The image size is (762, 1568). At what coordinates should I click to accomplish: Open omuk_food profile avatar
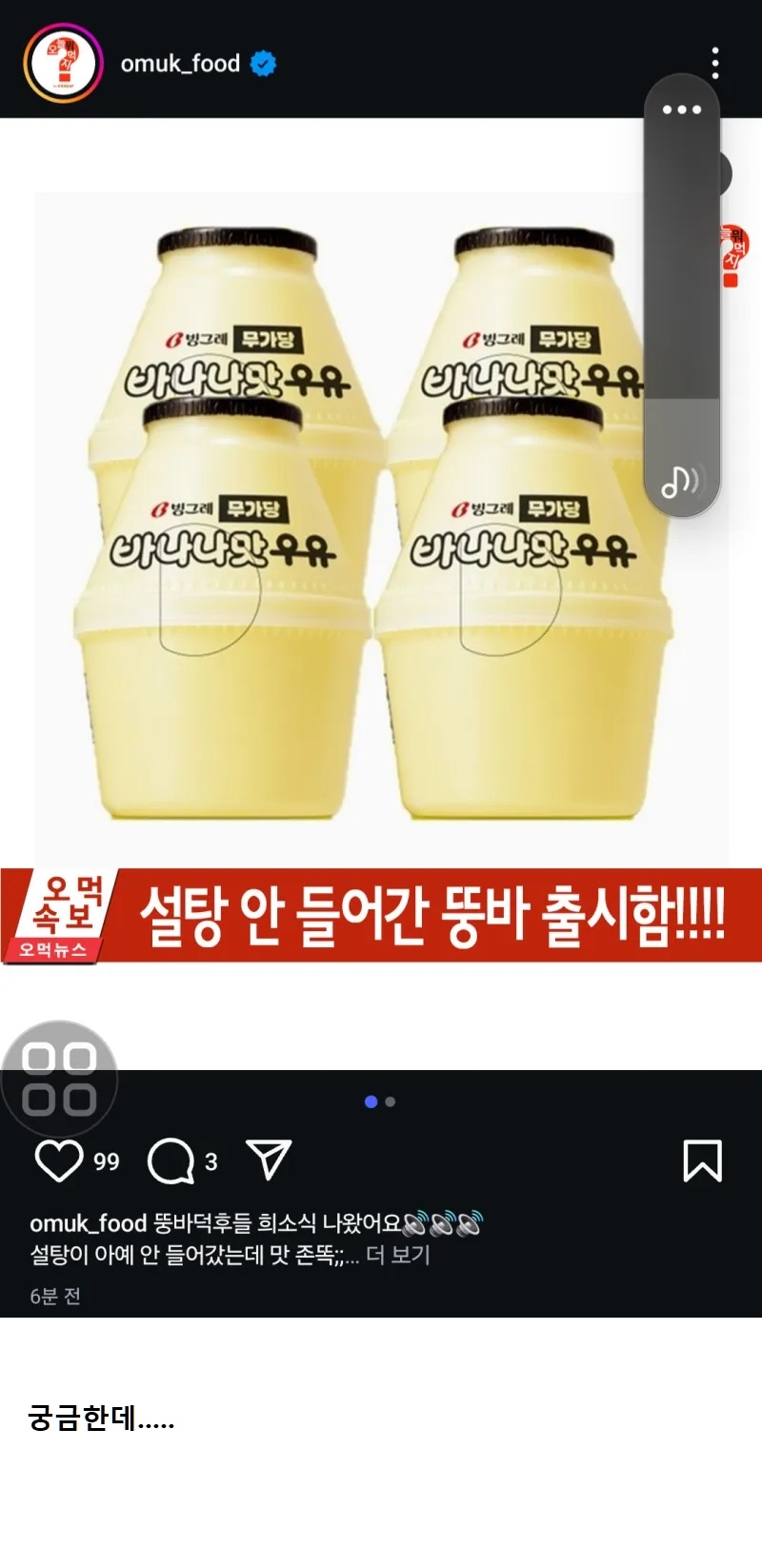63,63
